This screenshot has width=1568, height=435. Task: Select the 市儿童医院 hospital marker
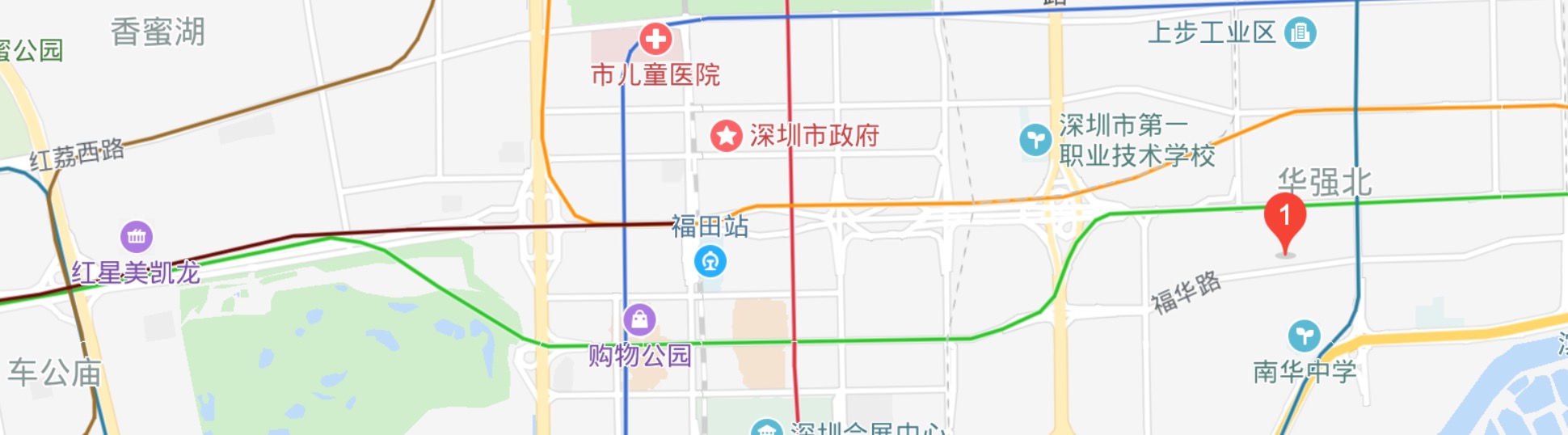coord(655,39)
